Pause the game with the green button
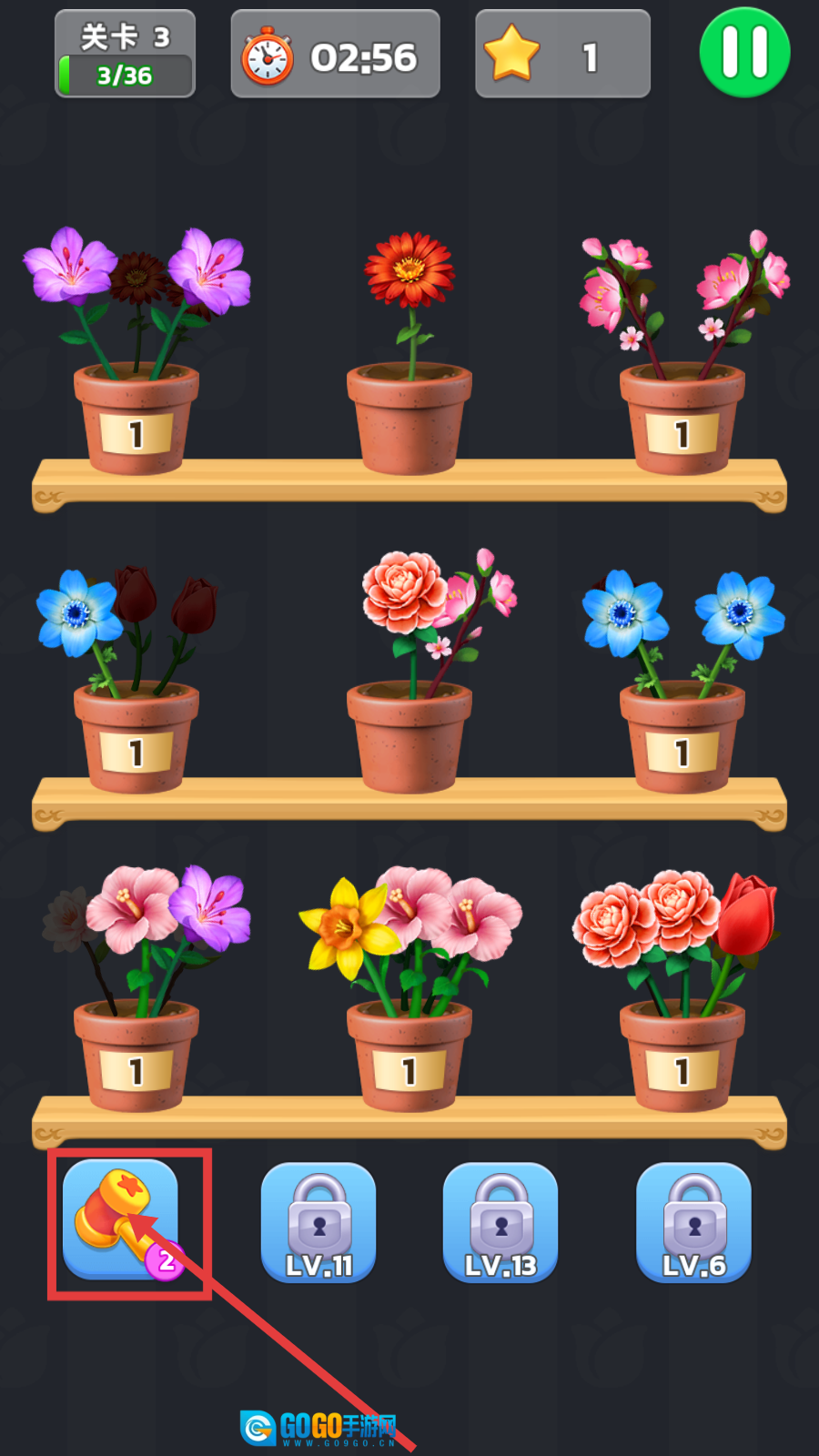Screen dimensions: 819x1456 [x=744, y=53]
